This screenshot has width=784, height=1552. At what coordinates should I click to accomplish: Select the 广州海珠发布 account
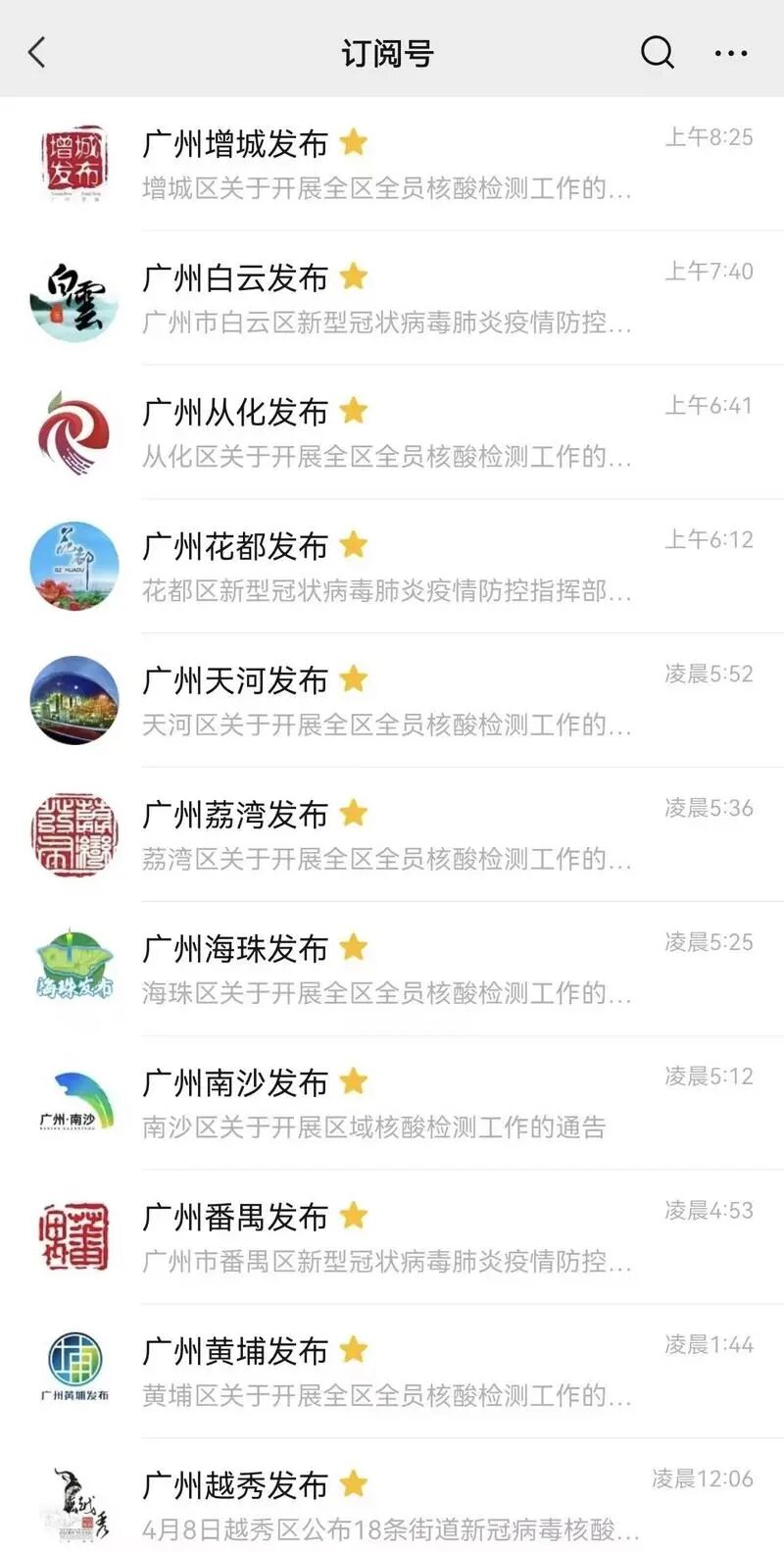pos(392,970)
